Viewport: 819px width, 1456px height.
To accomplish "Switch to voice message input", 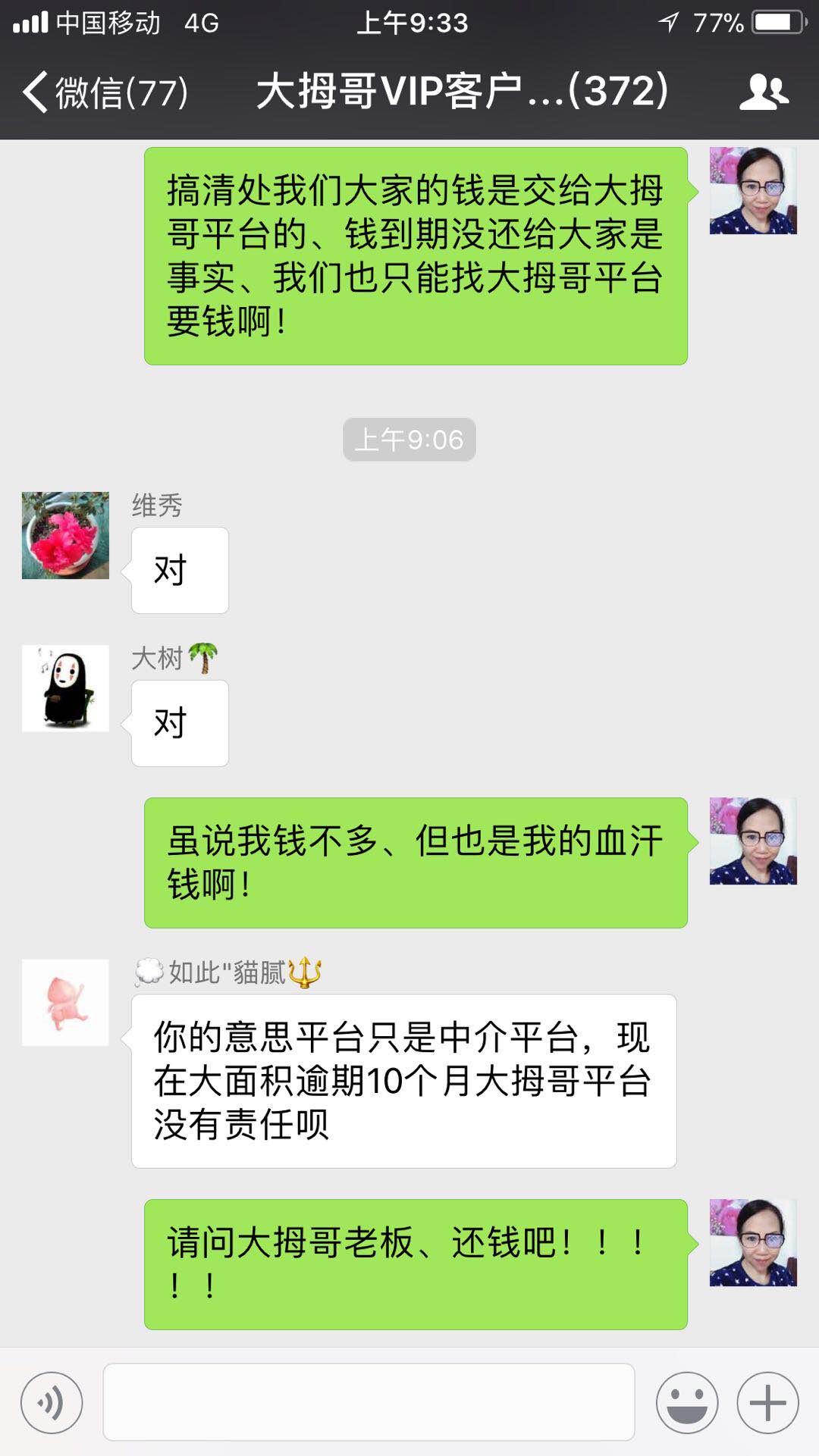I will click(52, 1402).
